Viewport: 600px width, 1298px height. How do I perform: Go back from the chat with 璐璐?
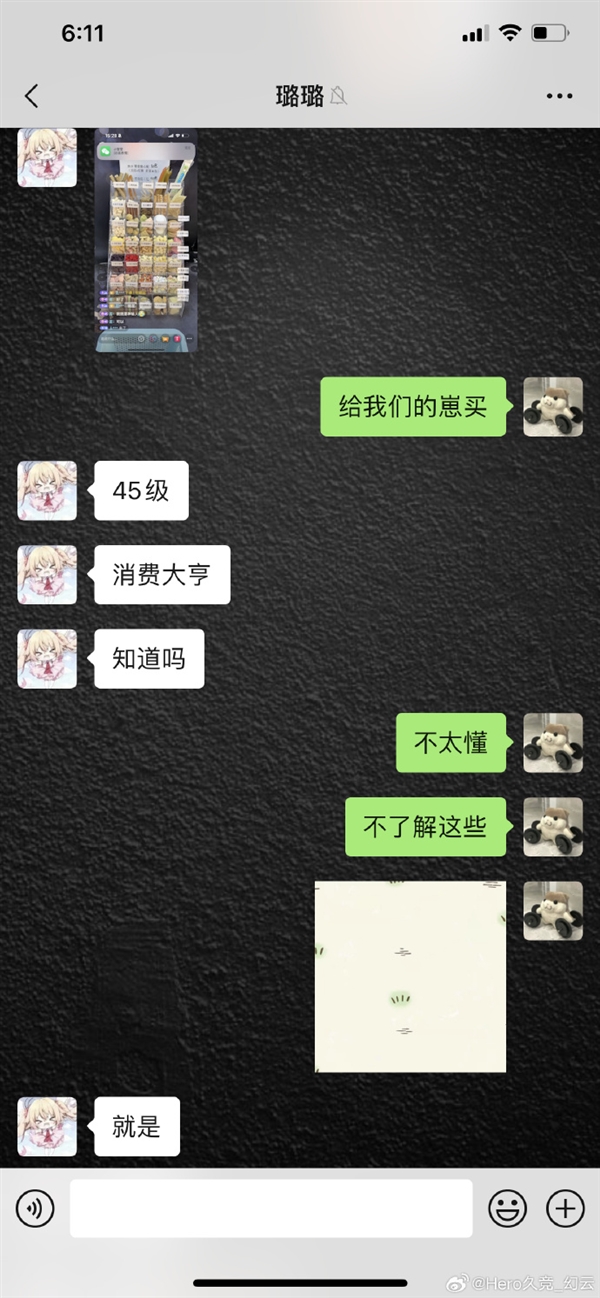click(32, 96)
